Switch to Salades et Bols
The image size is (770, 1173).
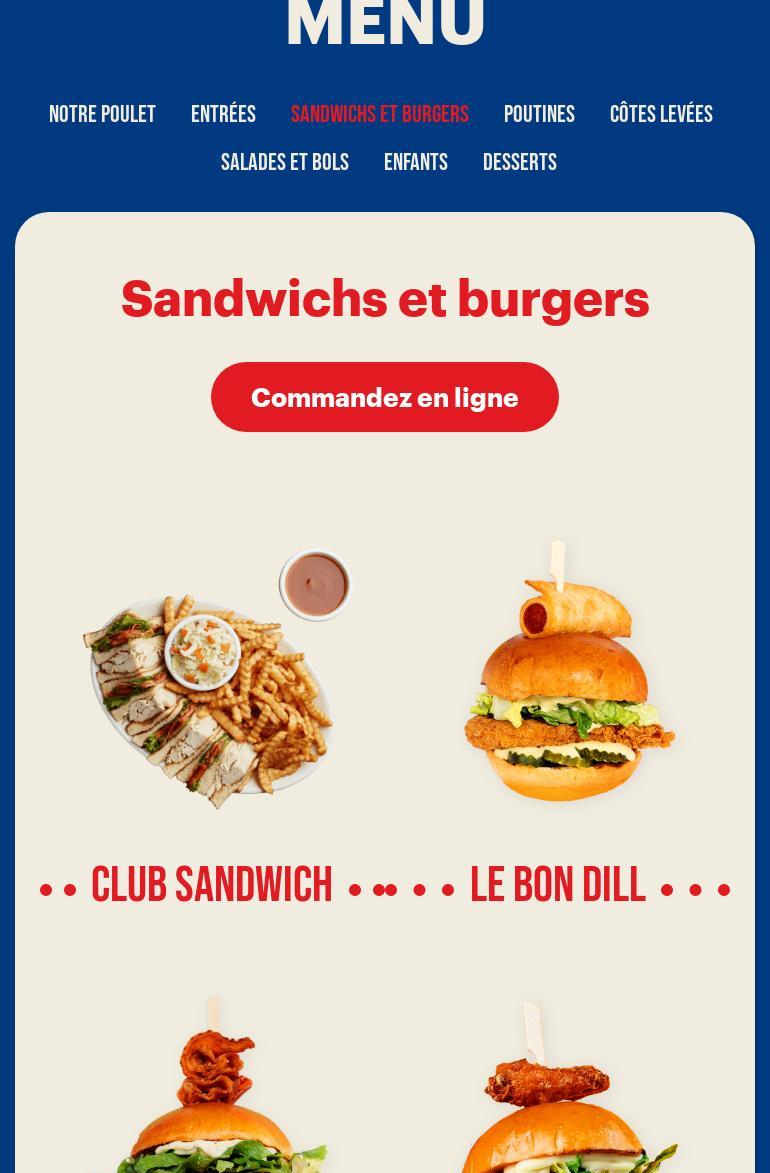click(285, 162)
